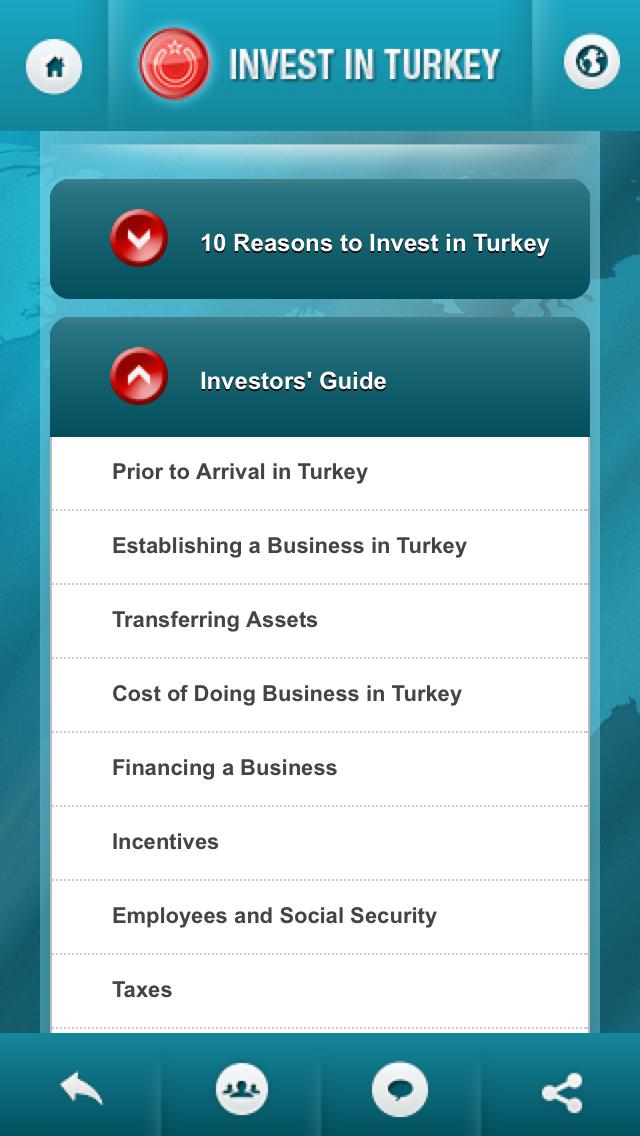Tap the back arrow in bottom bar
640x1136 pixels.
coord(81,1088)
